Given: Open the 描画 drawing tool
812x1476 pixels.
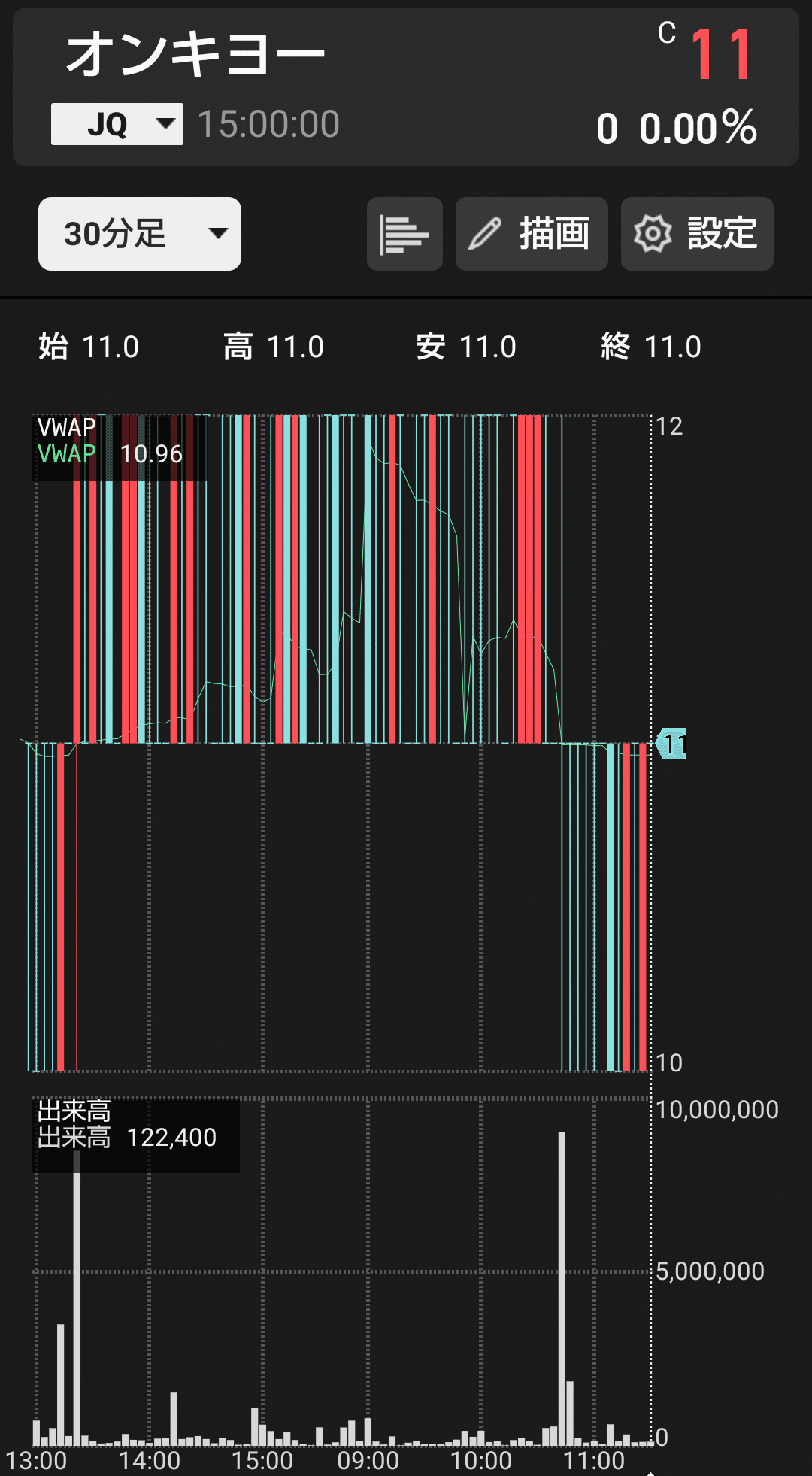Looking at the screenshot, I should pos(532,234).
